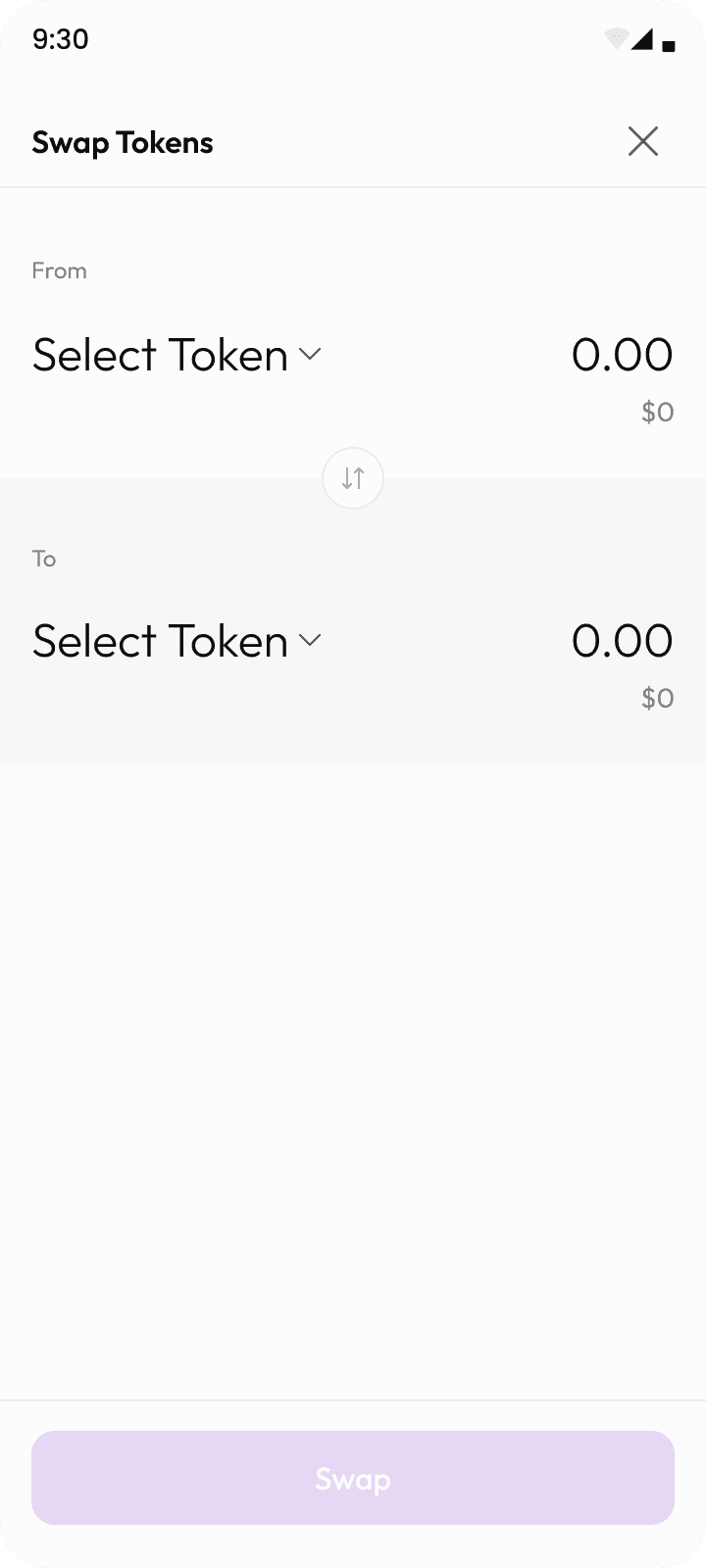Edit the To amount field

622,641
